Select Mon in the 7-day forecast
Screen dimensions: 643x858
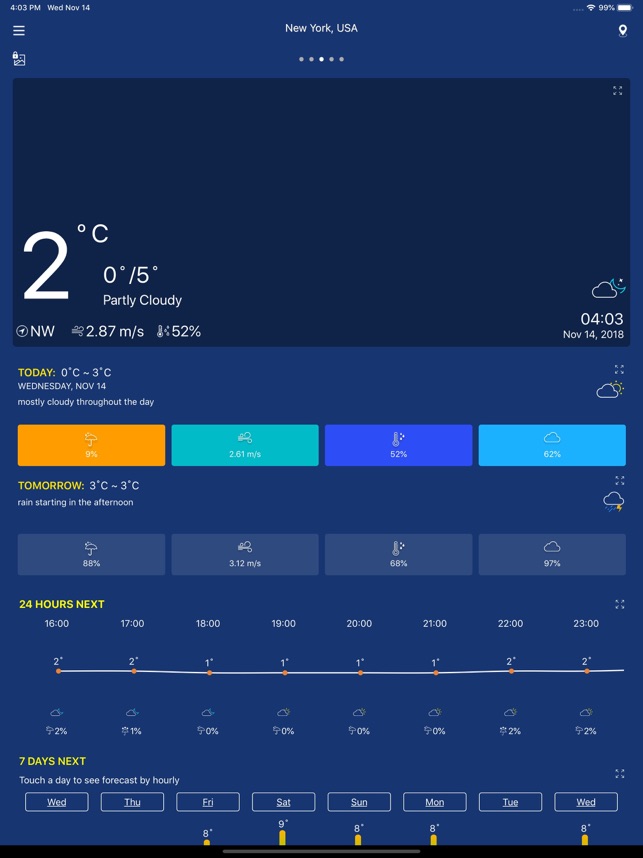(x=434, y=802)
